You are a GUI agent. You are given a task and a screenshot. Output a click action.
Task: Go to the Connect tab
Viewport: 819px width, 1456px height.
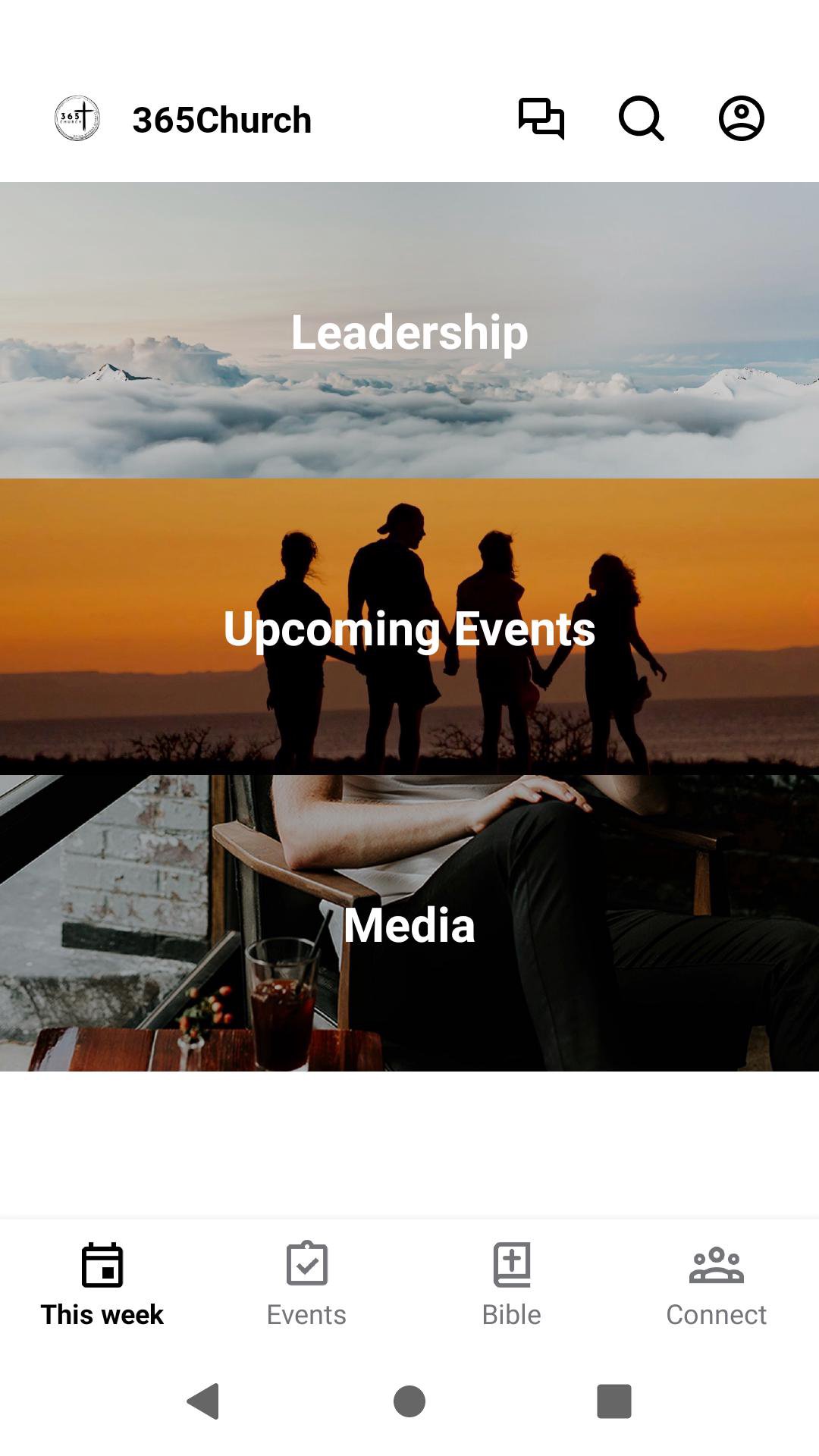click(x=716, y=1285)
